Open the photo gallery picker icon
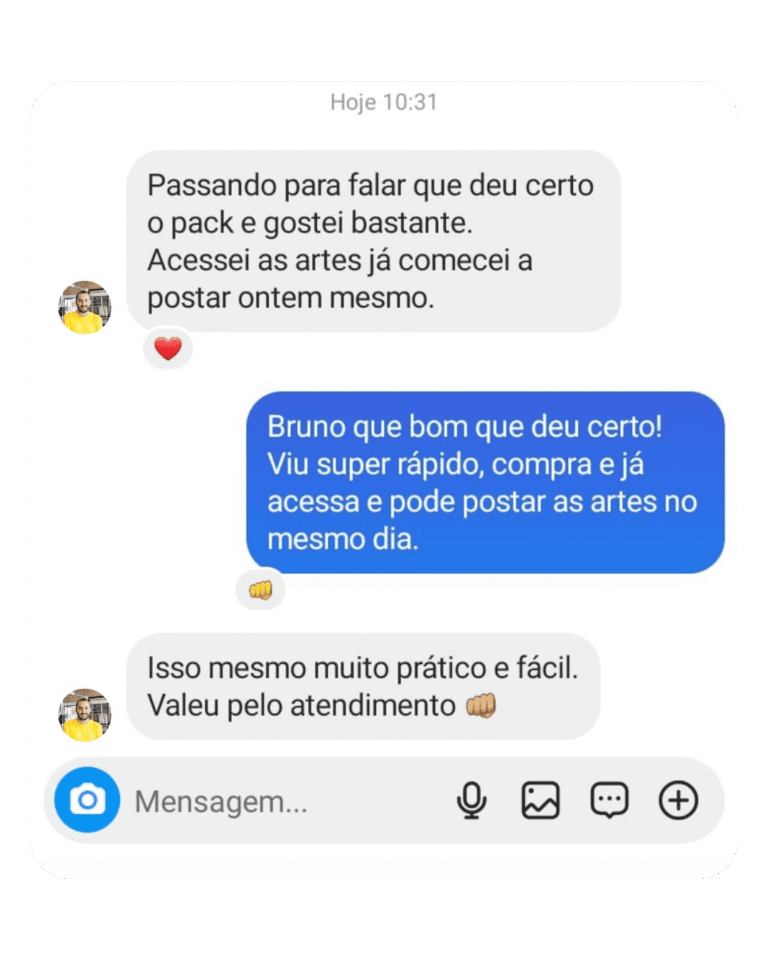 (x=540, y=800)
